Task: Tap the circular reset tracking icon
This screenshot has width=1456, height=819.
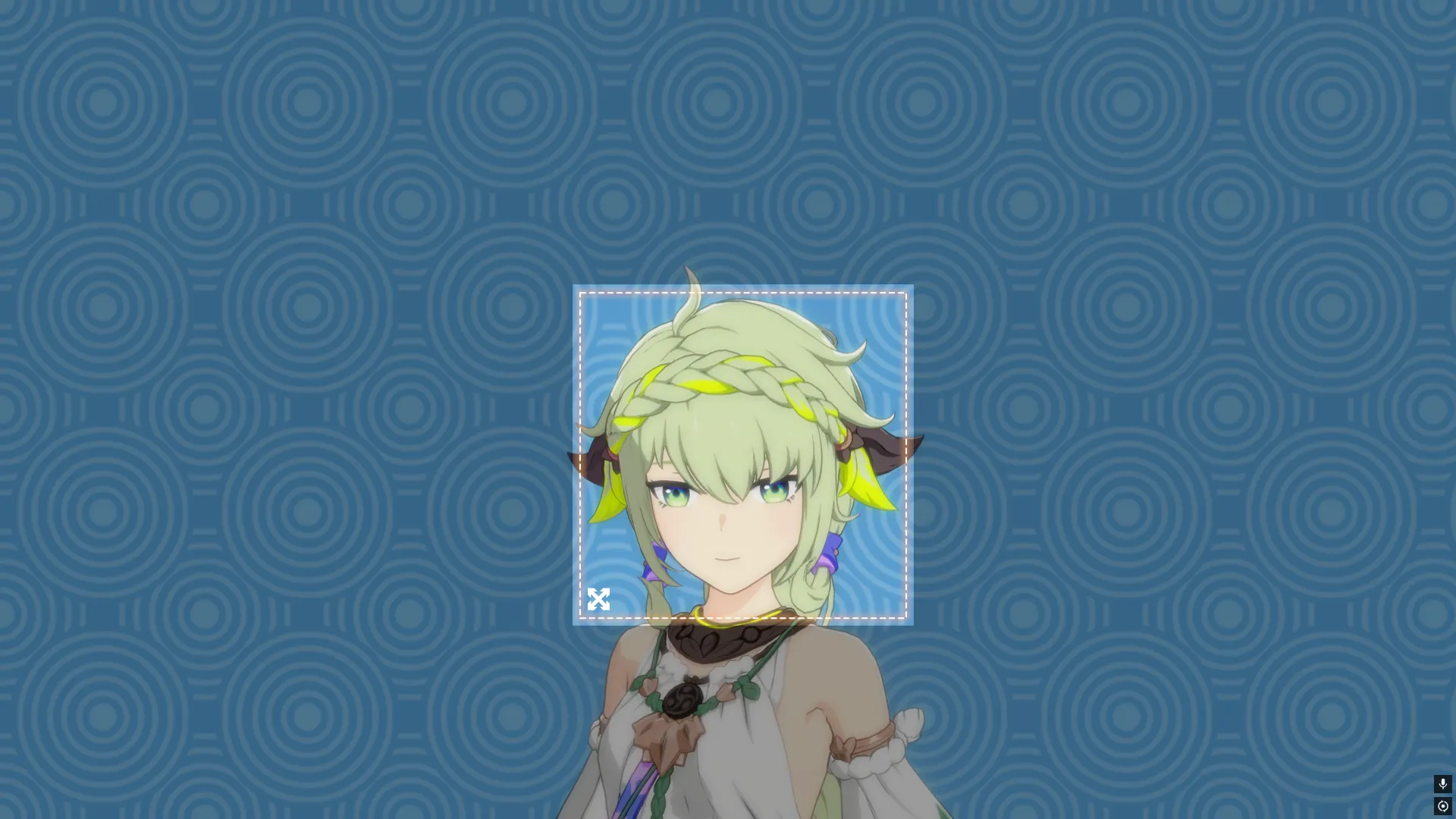Action: [1442, 806]
